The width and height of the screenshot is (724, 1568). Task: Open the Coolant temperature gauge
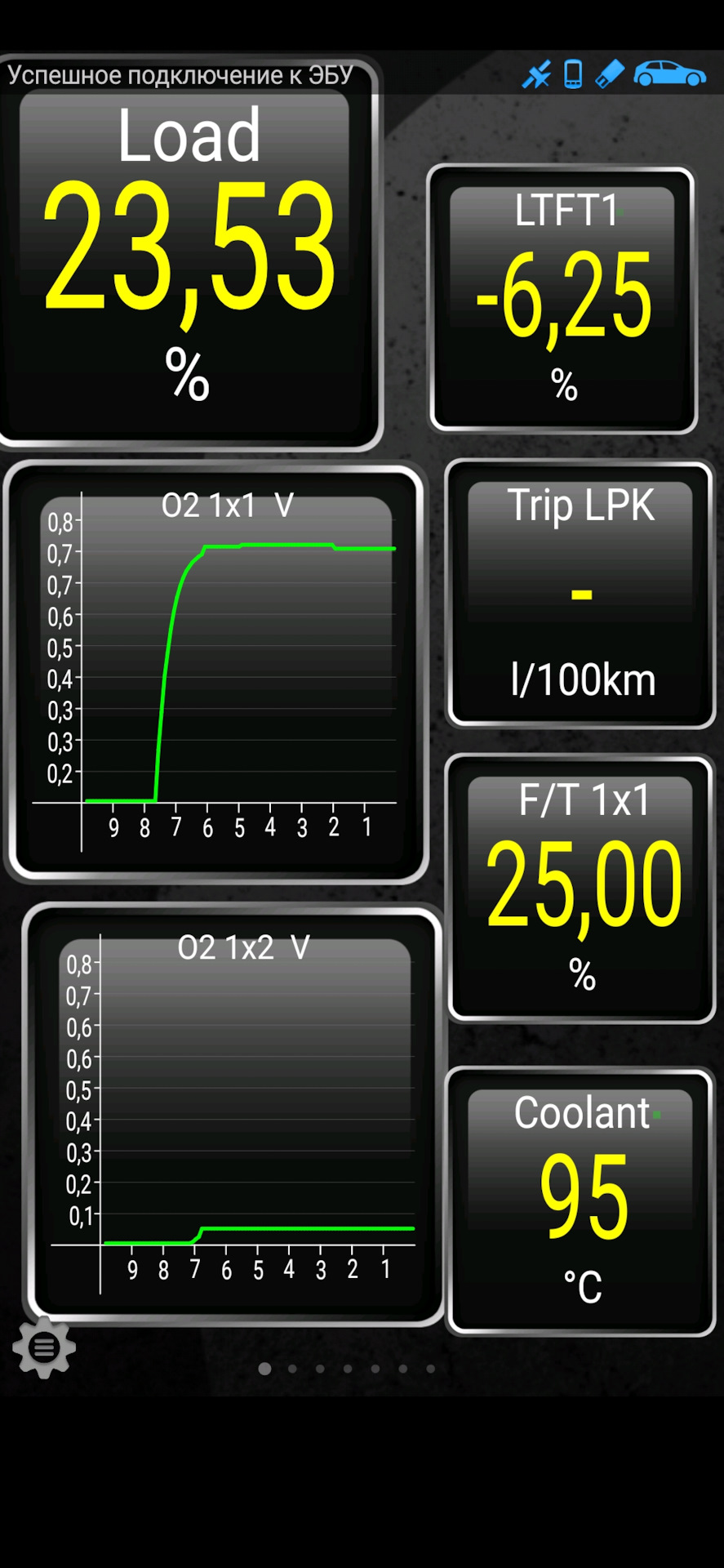point(580,1201)
